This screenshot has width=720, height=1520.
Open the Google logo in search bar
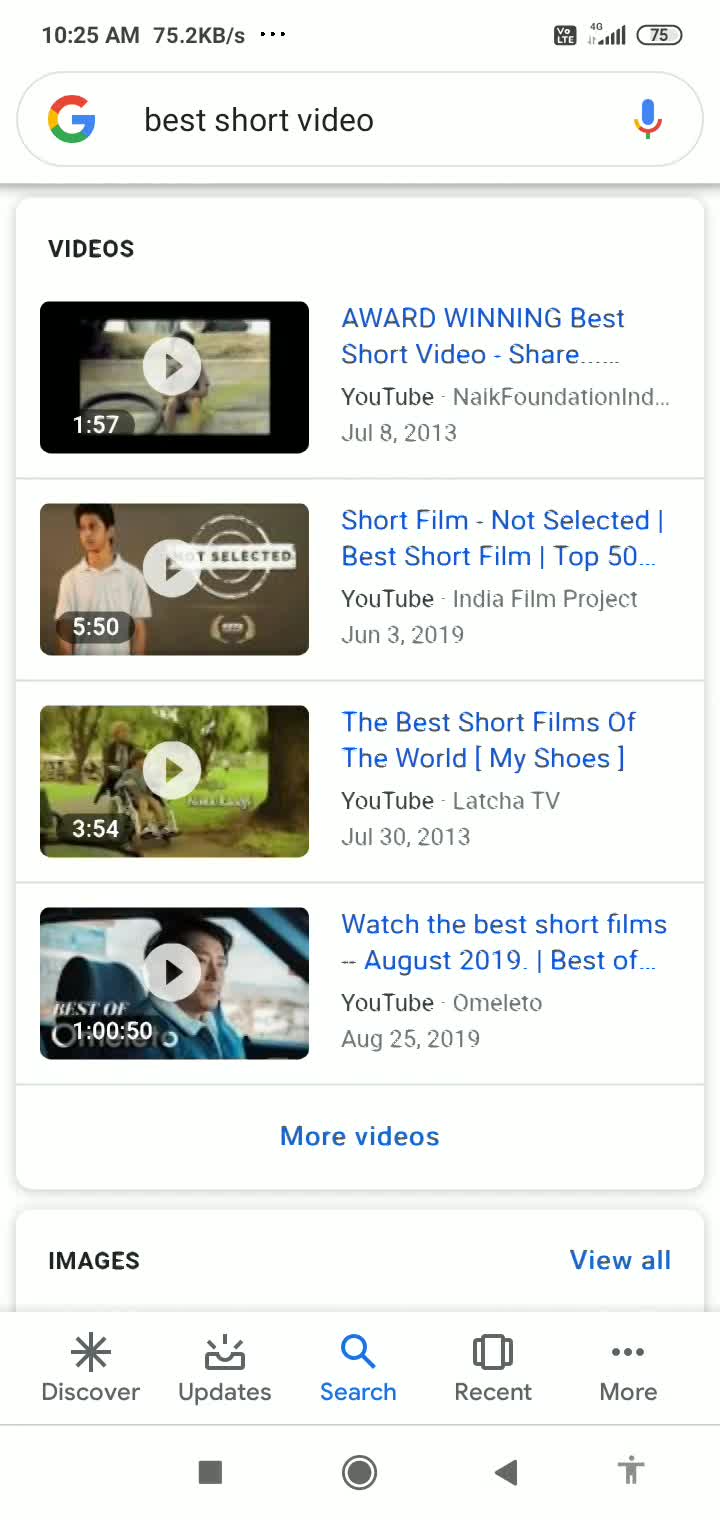pos(72,120)
